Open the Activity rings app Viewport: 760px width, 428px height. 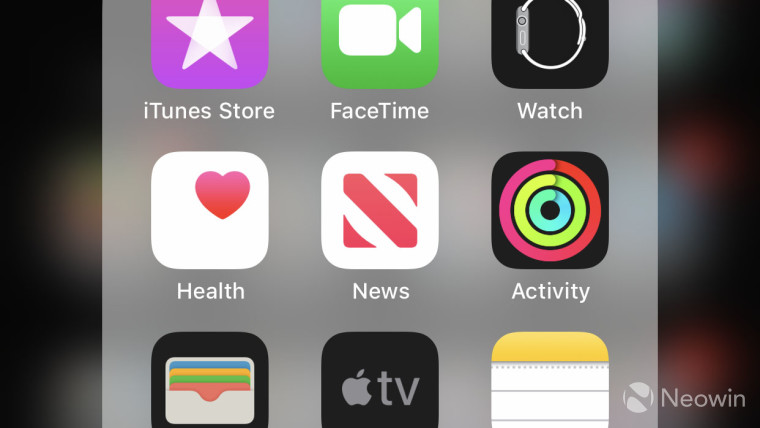tap(550, 210)
